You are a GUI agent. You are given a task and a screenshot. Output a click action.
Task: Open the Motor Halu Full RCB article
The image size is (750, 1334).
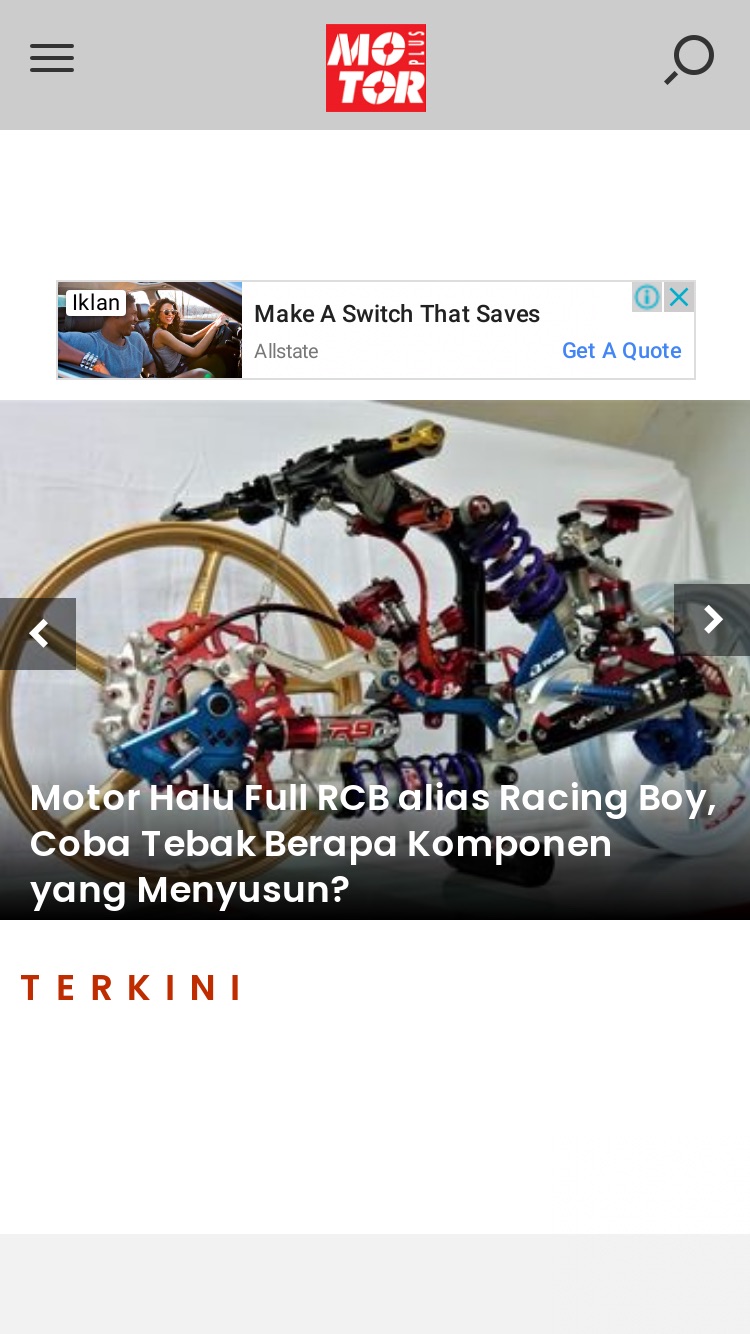(x=374, y=844)
